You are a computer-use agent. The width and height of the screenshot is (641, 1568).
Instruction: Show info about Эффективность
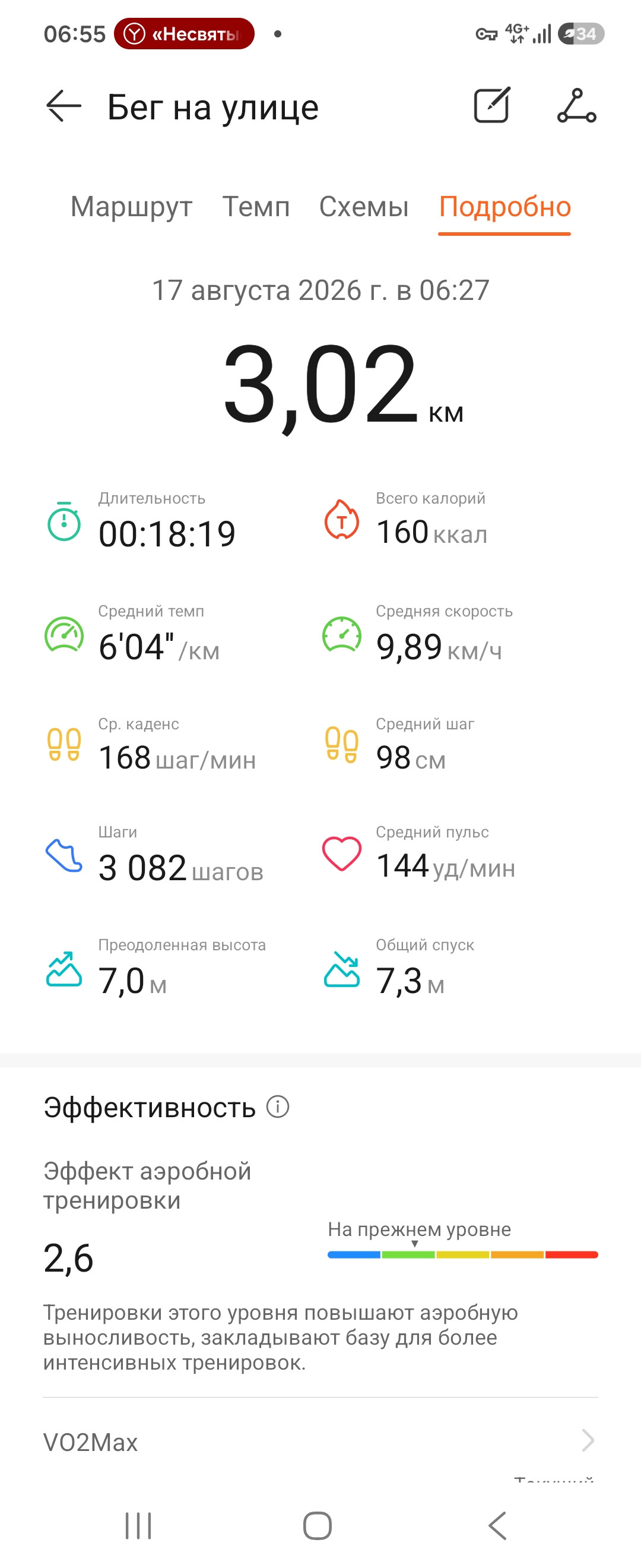pos(278,1106)
